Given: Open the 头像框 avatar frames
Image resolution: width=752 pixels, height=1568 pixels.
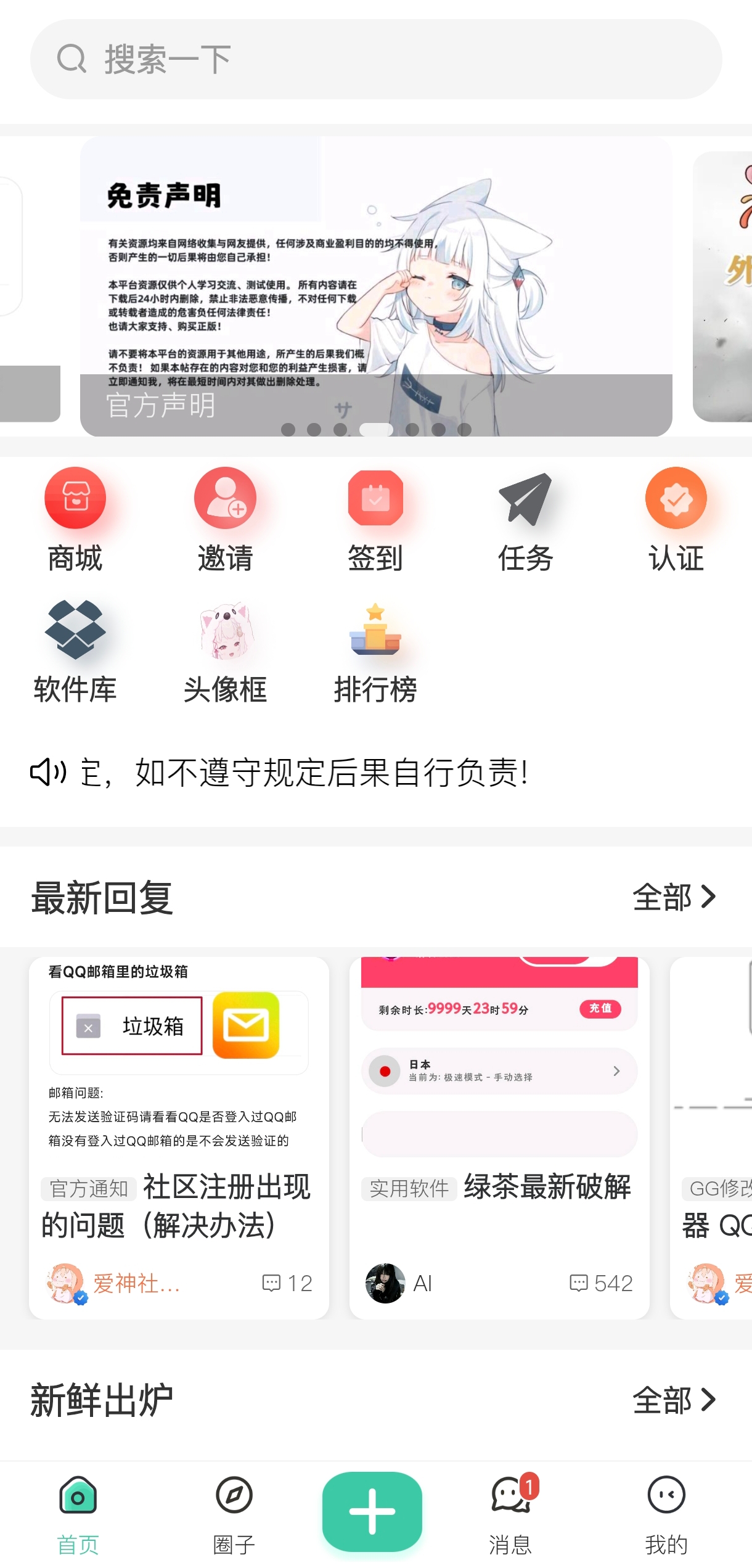Looking at the screenshot, I should pyautogui.click(x=225, y=651).
